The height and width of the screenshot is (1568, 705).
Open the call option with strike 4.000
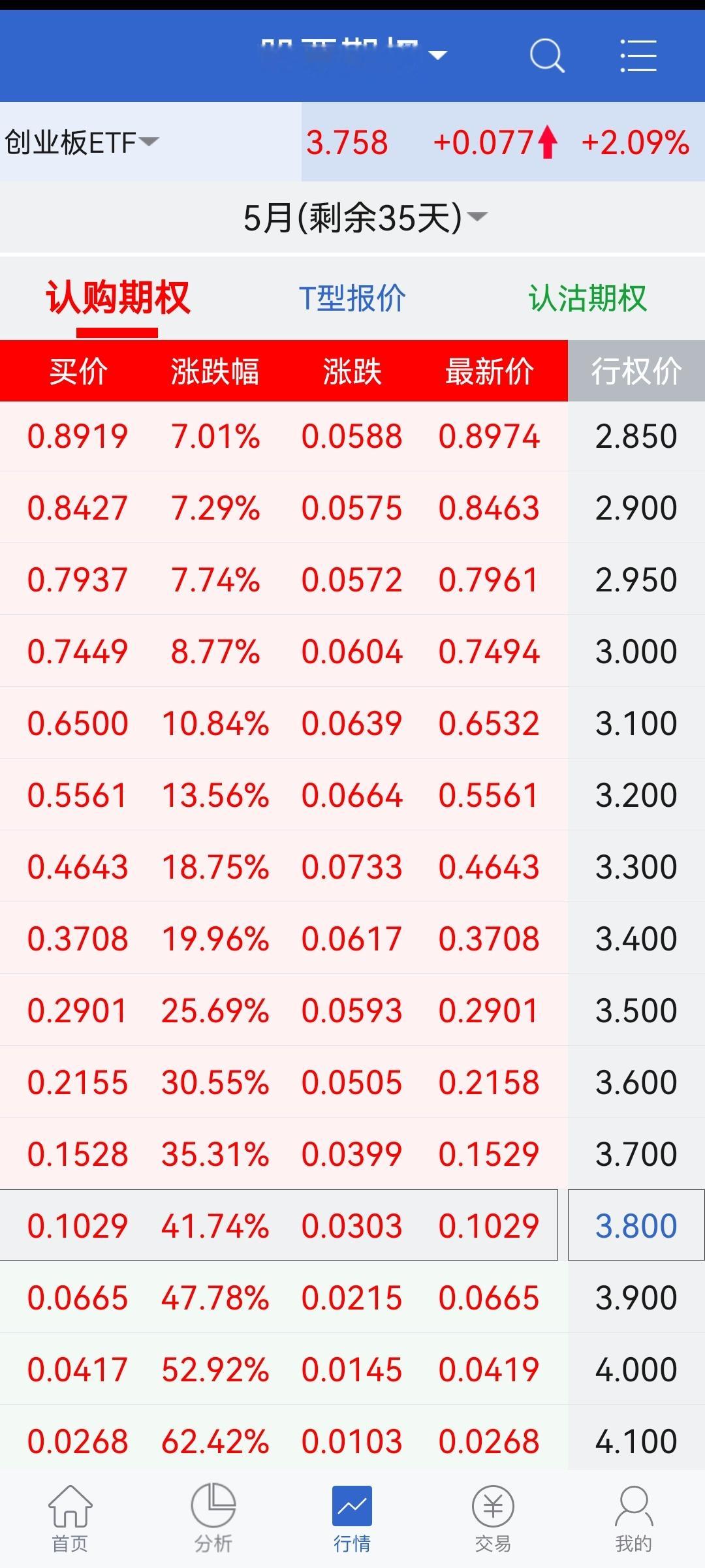[283, 1369]
